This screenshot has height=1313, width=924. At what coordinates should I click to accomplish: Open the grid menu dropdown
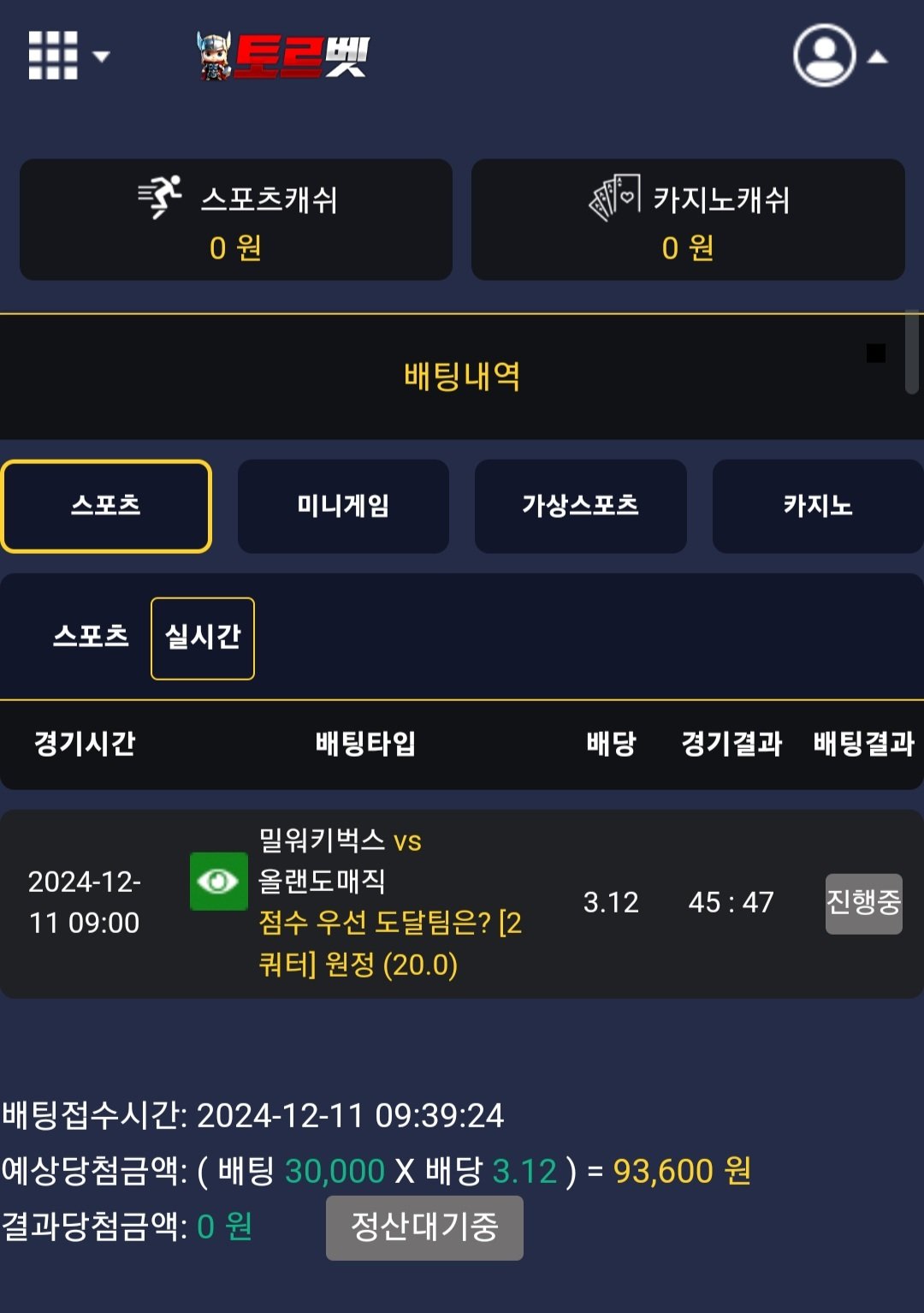[68, 56]
